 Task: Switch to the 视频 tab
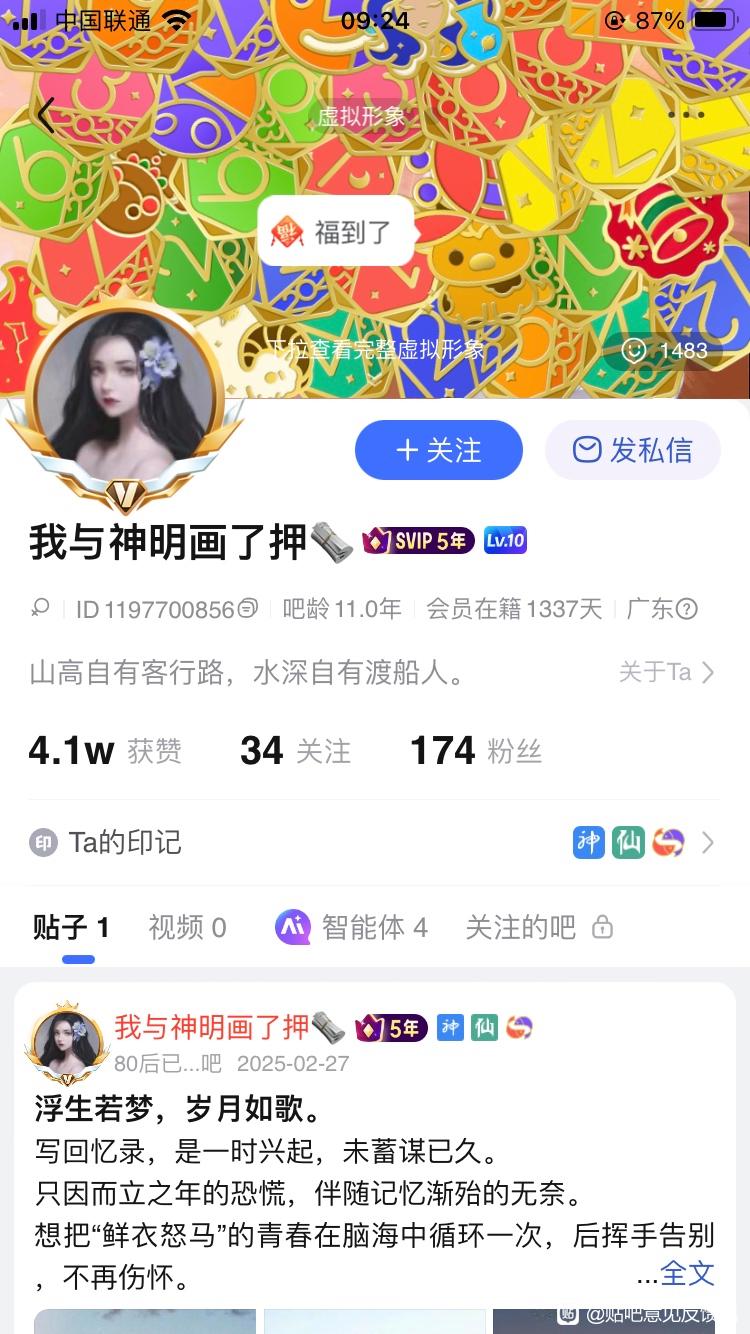click(x=187, y=928)
